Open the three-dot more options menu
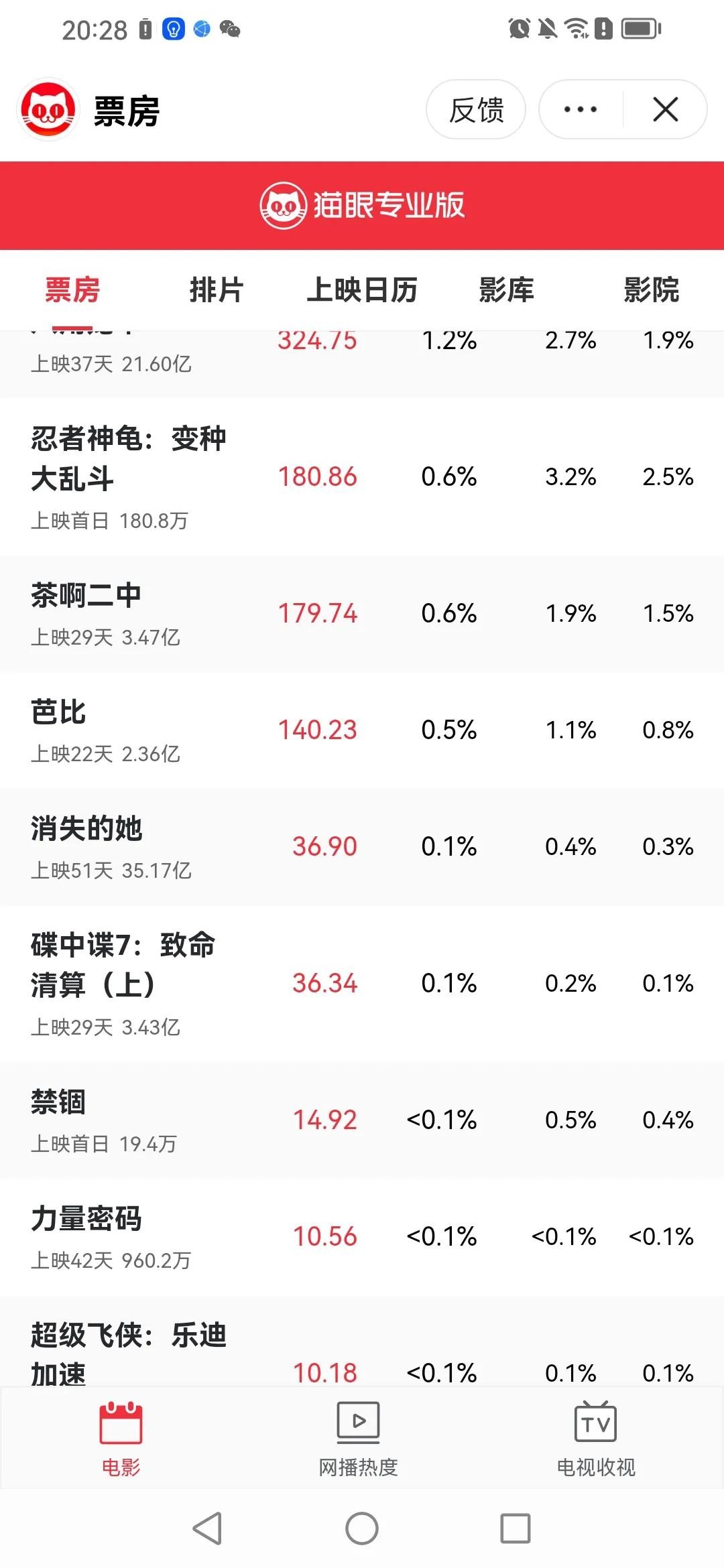This screenshot has width=724, height=1568. pyautogui.click(x=581, y=110)
